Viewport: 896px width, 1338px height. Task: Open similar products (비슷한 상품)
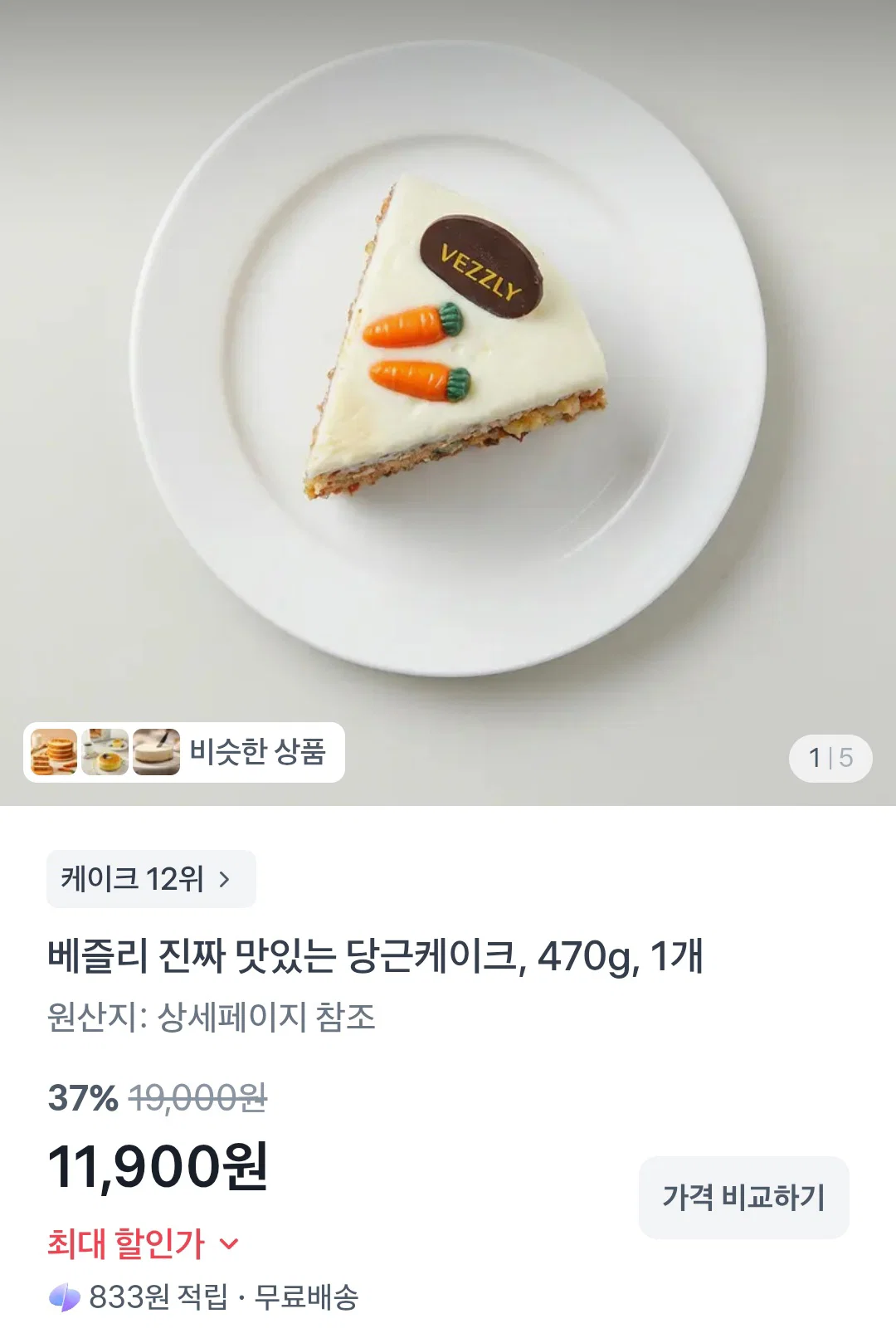pos(183,752)
